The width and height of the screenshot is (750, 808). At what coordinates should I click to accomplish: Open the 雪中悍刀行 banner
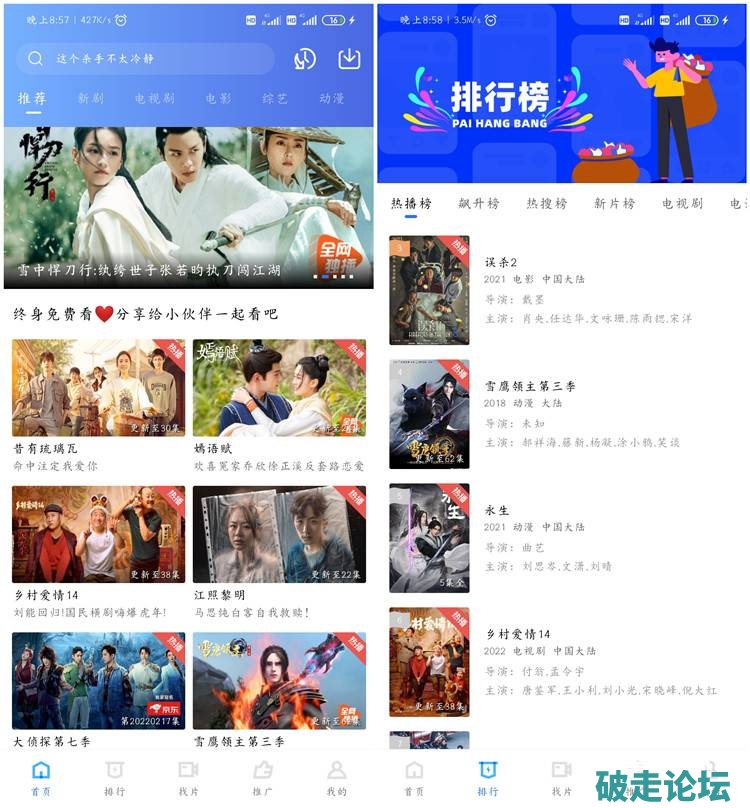pos(188,208)
